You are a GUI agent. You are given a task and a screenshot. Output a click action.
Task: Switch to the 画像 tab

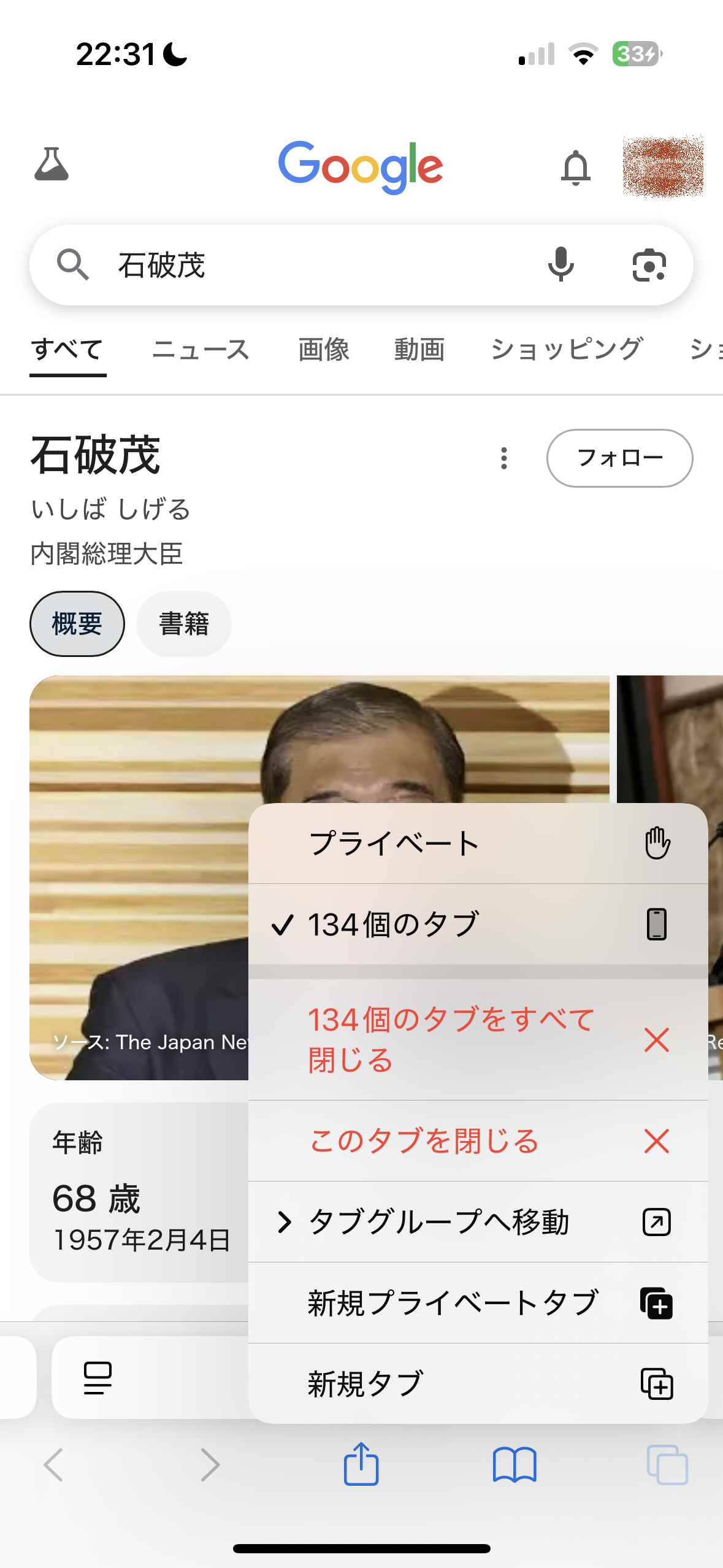pyautogui.click(x=324, y=350)
